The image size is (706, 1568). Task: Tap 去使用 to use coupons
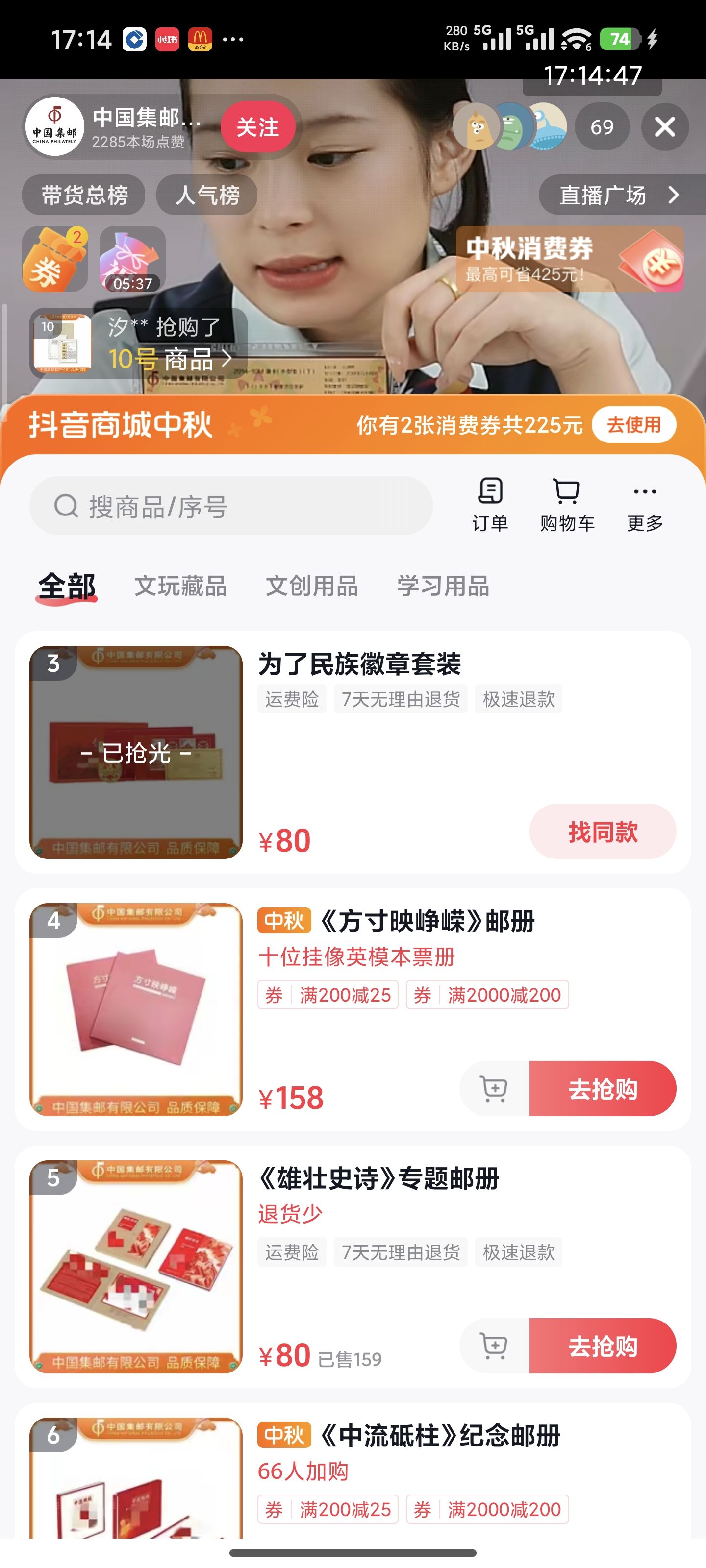click(633, 424)
